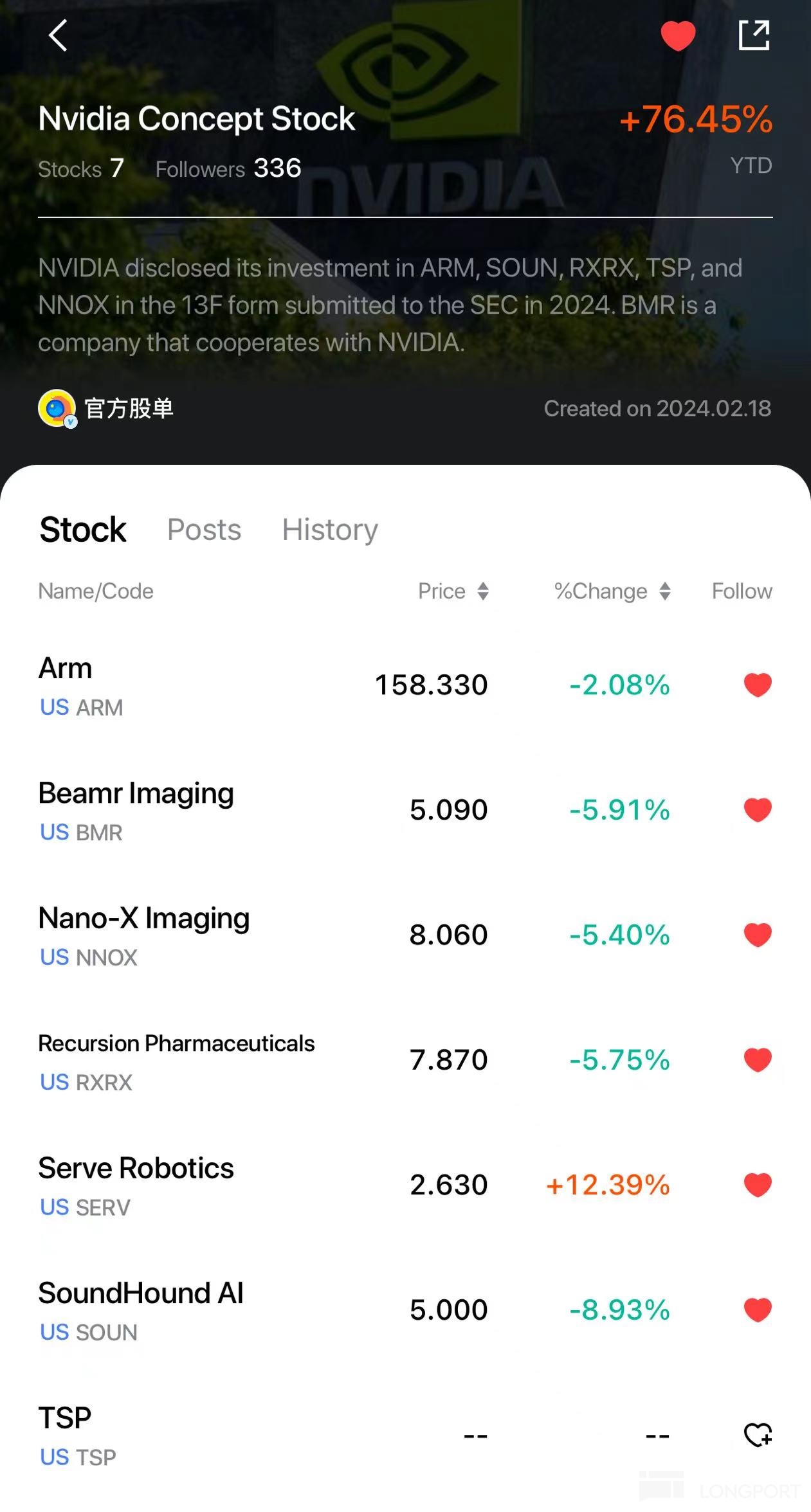Sort the list by Price

(453, 591)
